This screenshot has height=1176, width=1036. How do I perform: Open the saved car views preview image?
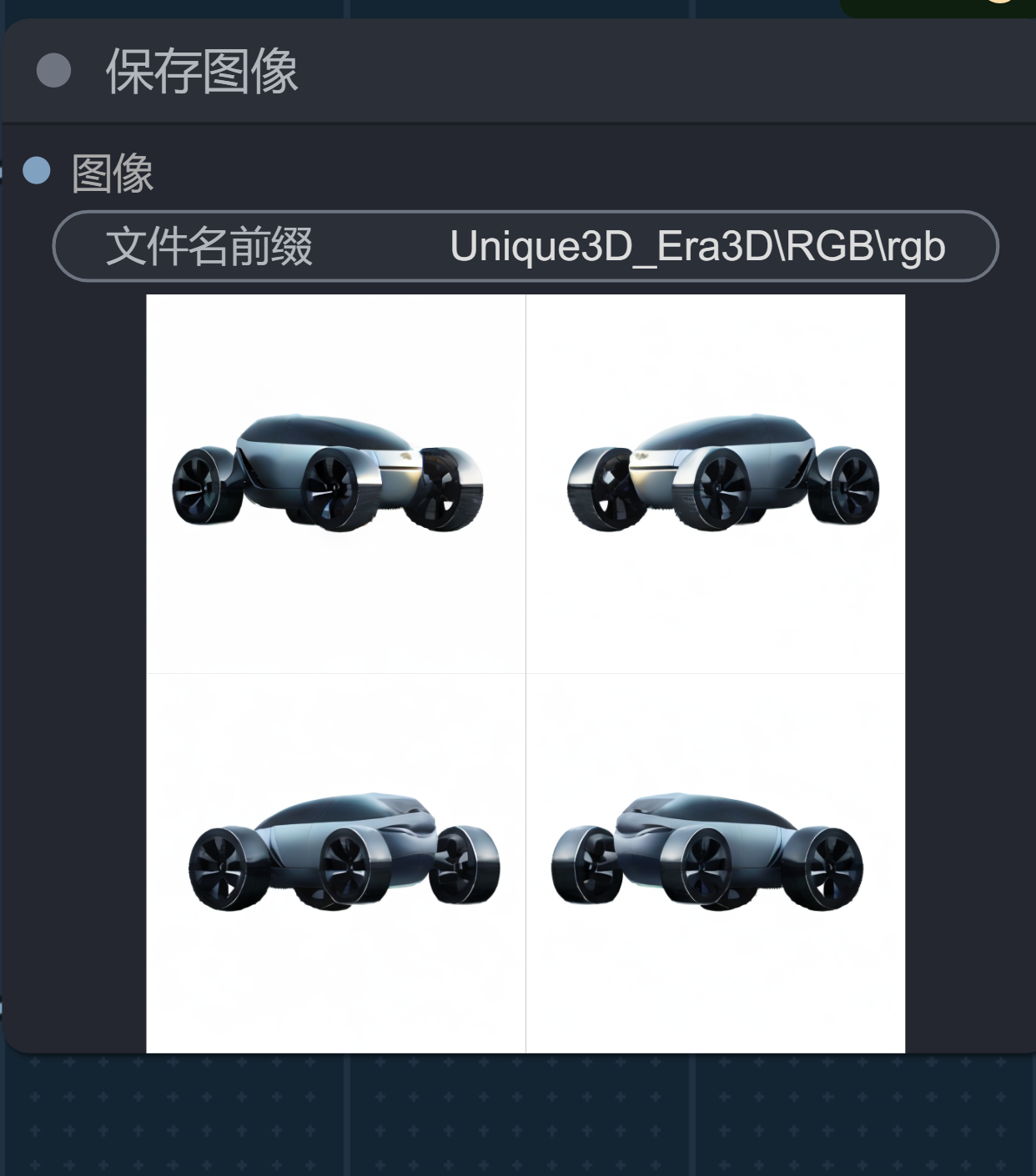[x=526, y=673]
